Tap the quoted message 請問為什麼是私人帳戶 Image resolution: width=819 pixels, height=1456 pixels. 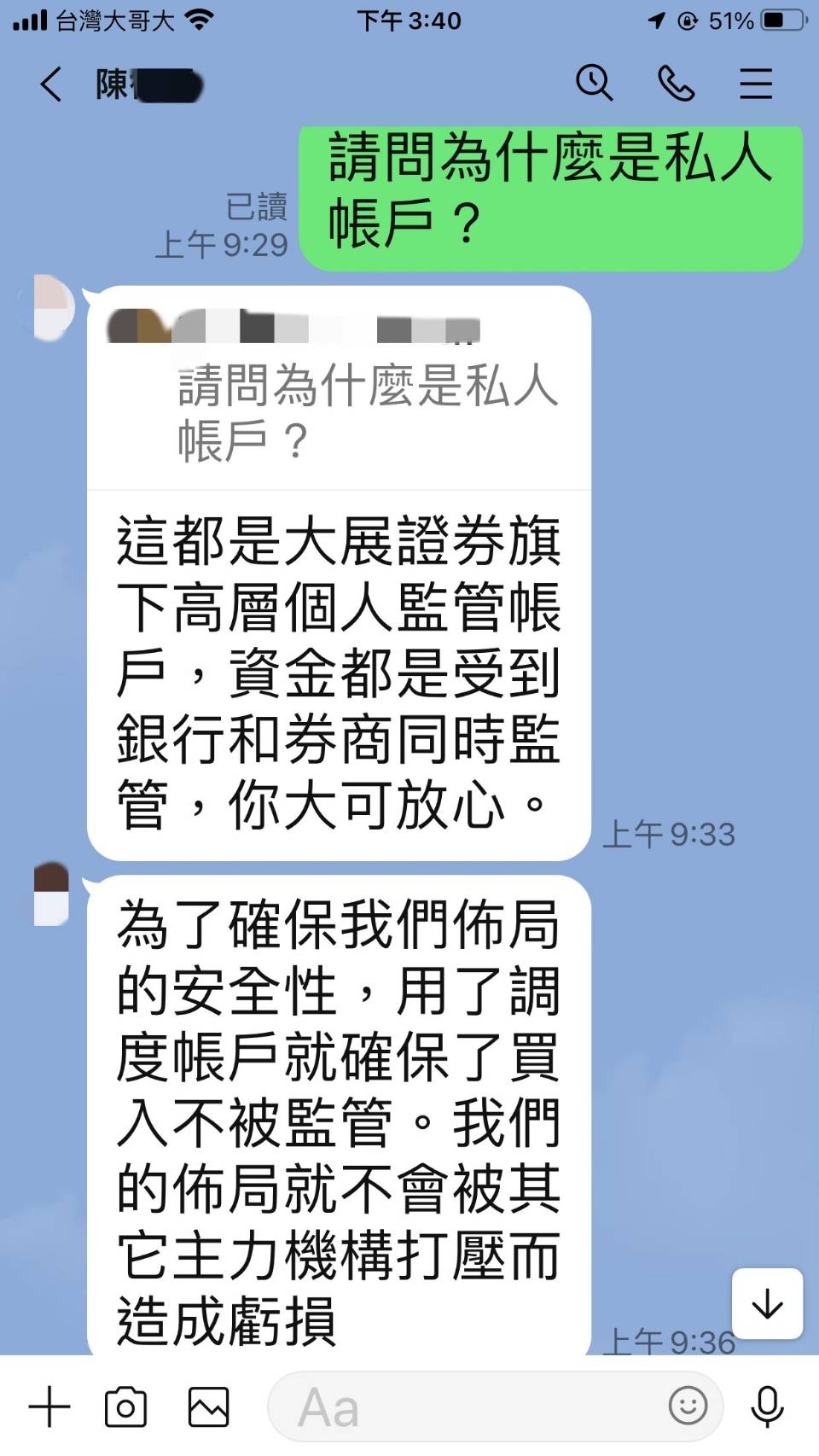[x=367, y=412]
